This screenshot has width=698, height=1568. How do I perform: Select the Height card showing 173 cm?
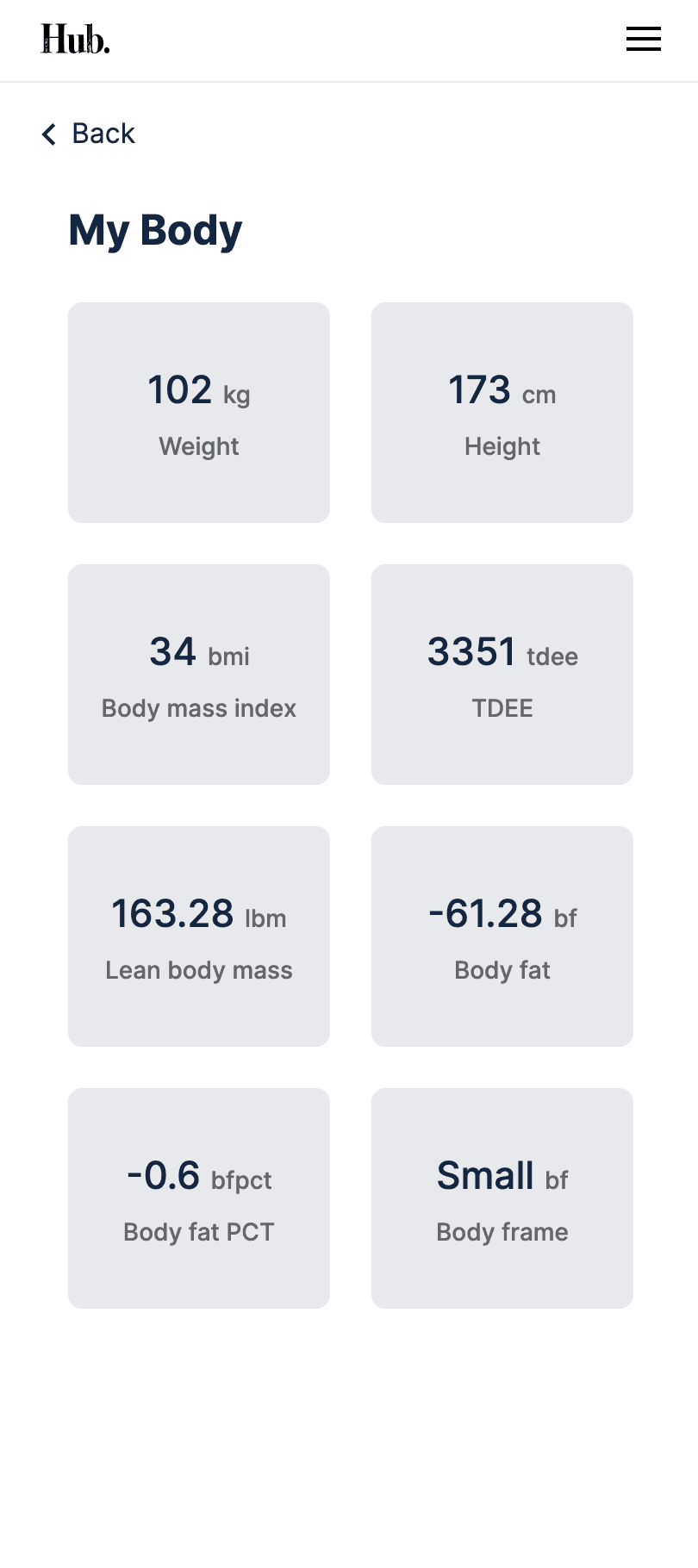coord(502,412)
